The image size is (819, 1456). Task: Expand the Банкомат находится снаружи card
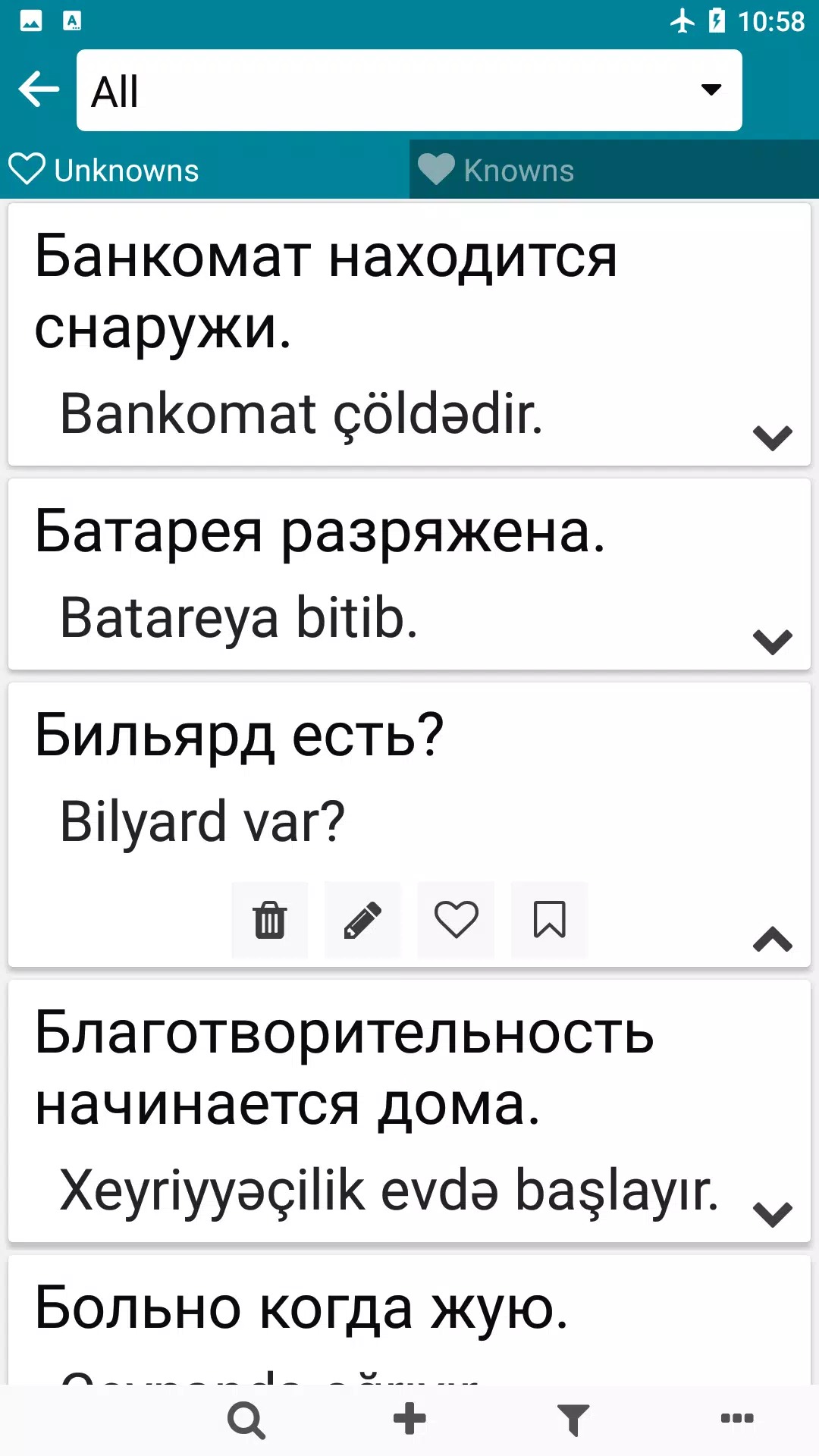[772, 437]
